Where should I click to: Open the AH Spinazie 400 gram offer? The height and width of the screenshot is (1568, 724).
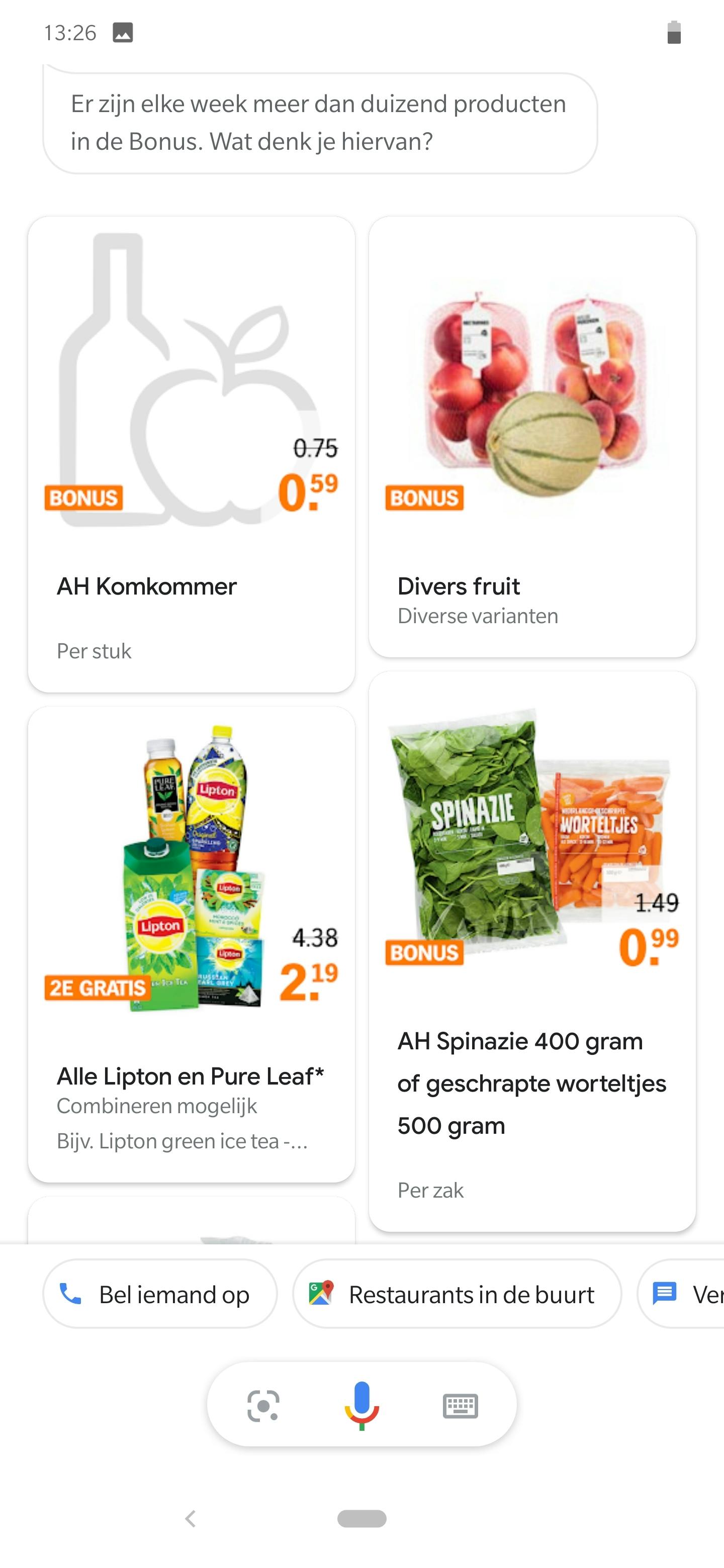click(531, 951)
